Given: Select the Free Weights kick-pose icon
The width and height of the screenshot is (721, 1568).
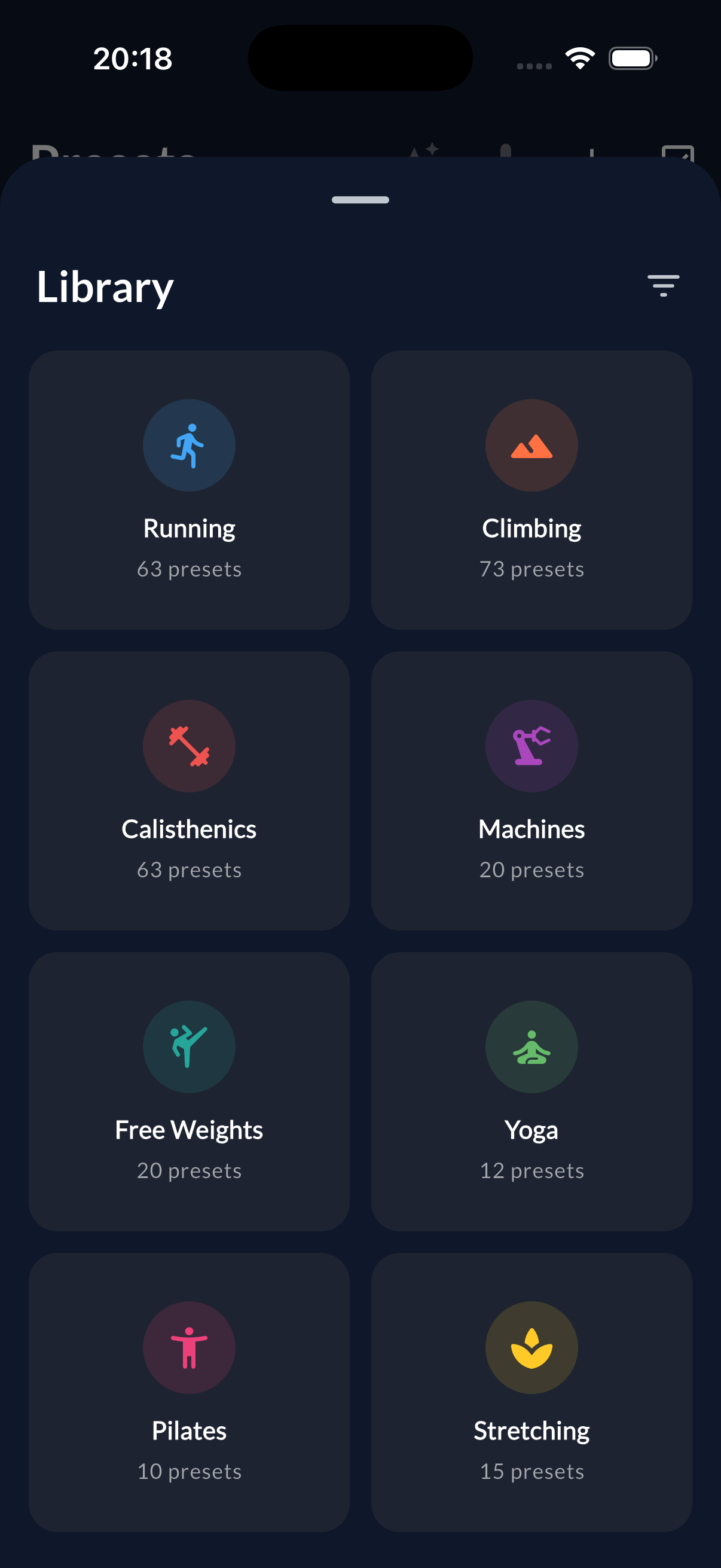Looking at the screenshot, I should point(190,1047).
